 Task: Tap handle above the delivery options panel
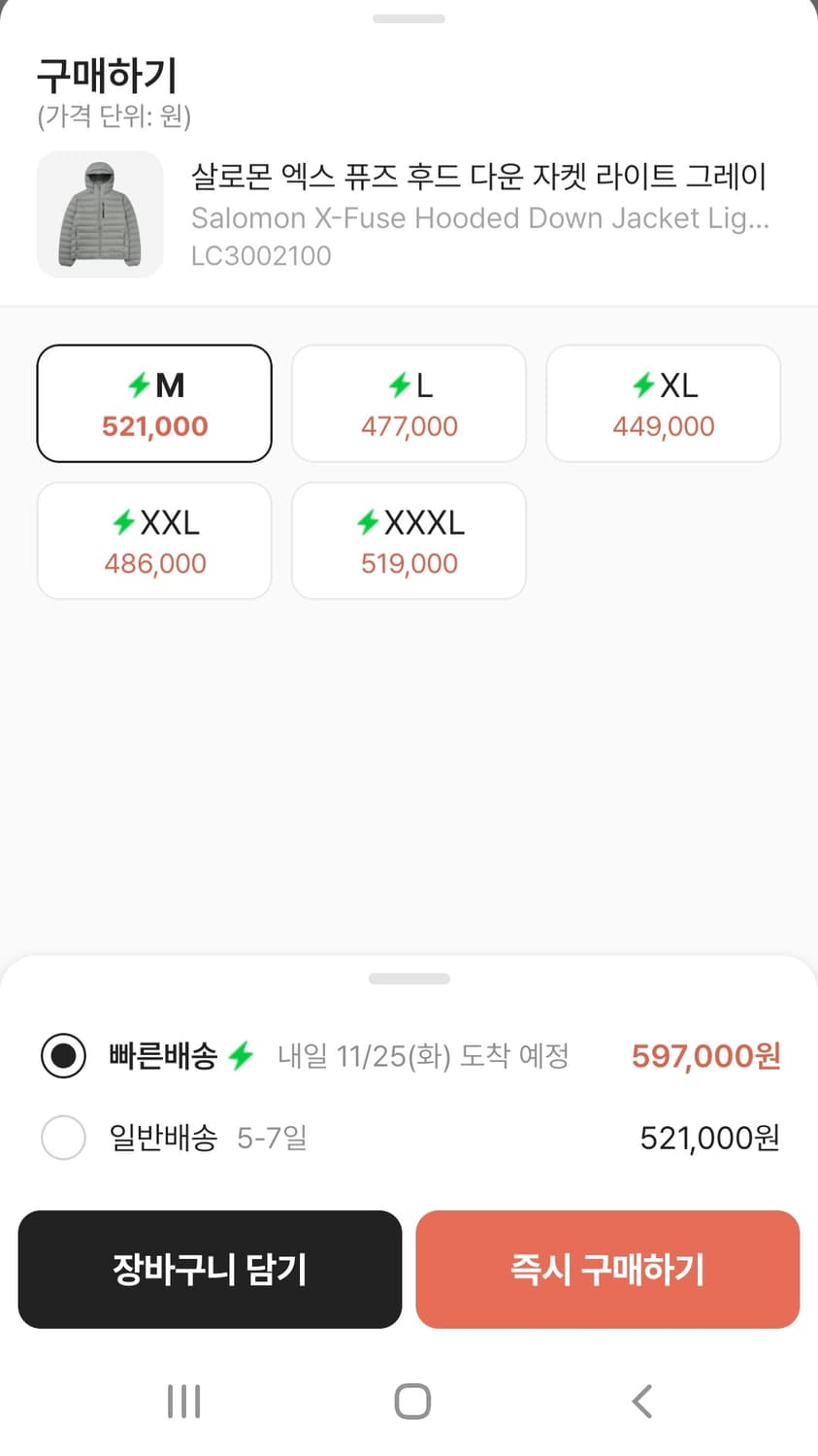(409, 978)
